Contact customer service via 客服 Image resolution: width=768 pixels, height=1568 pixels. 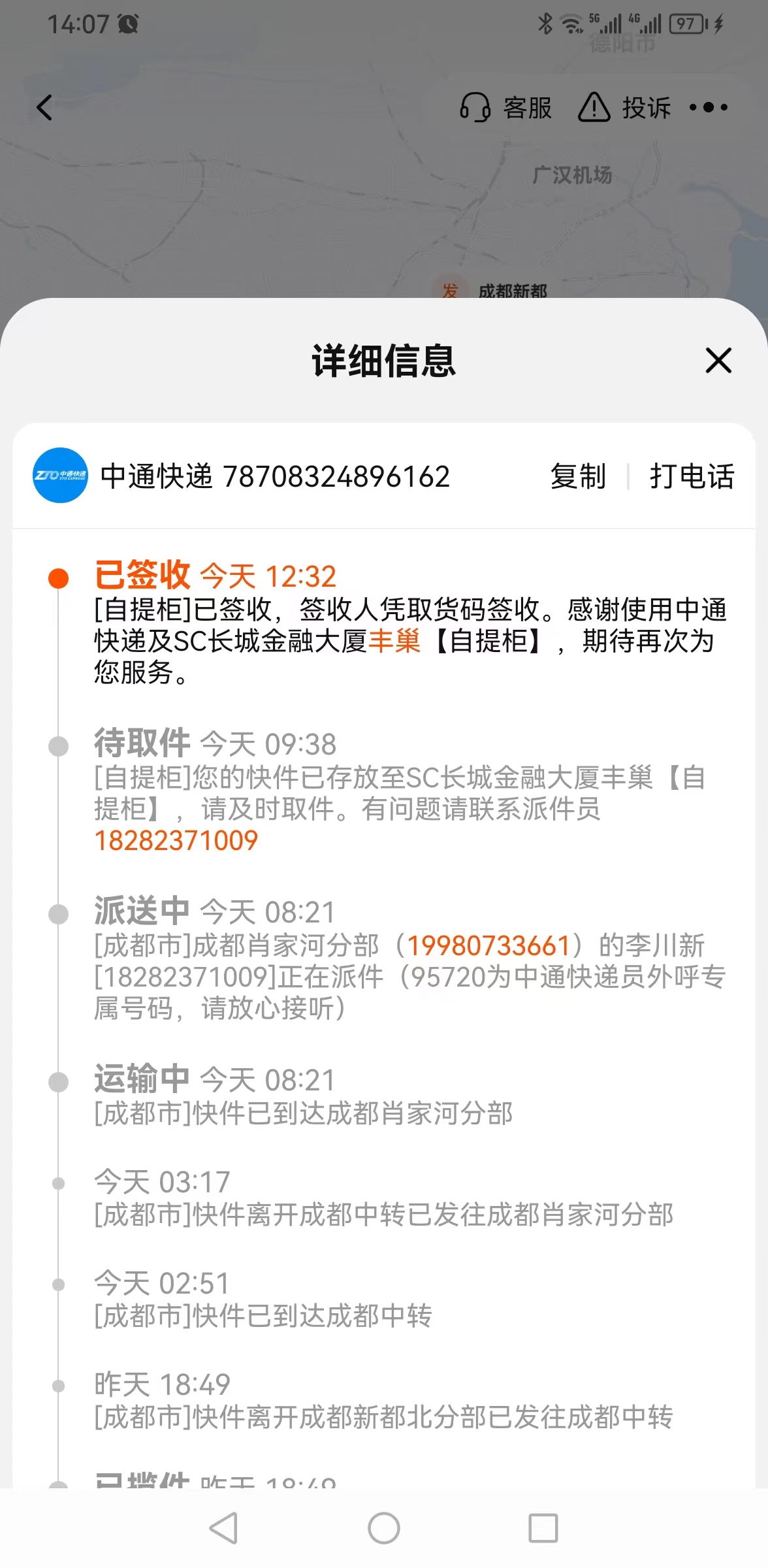[506, 108]
